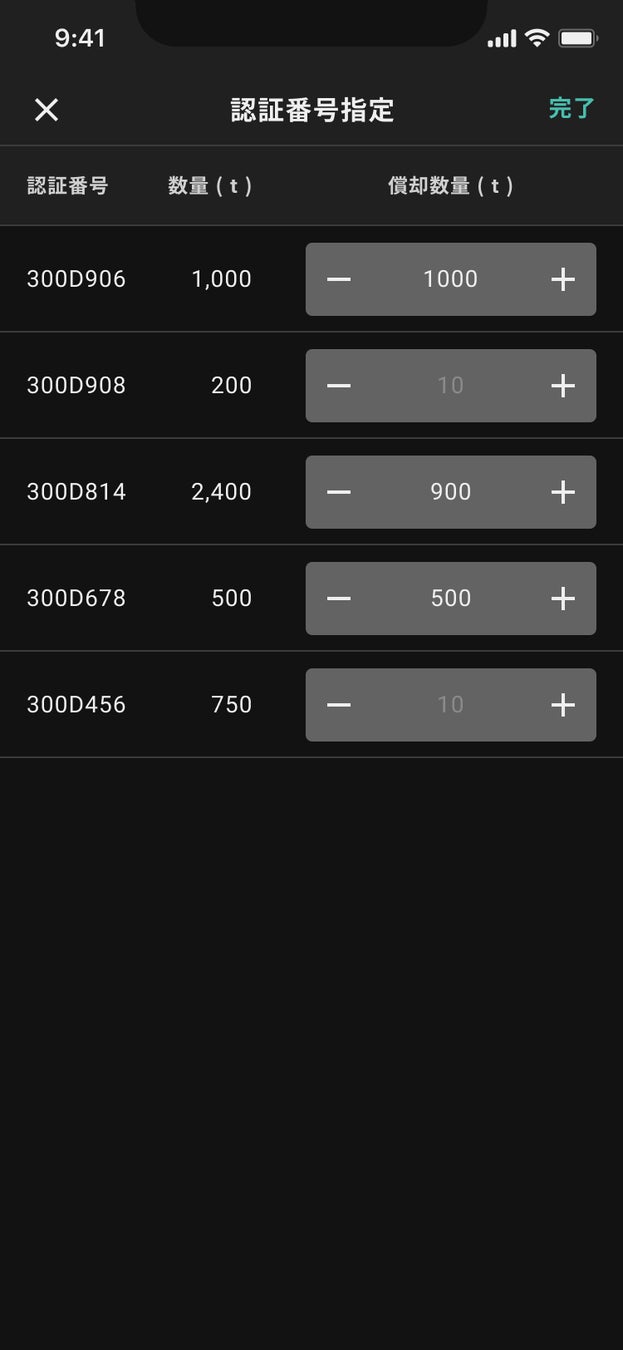Edit the quantity field for 300D456
Image resolution: width=623 pixels, height=1350 pixels.
coord(450,705)
